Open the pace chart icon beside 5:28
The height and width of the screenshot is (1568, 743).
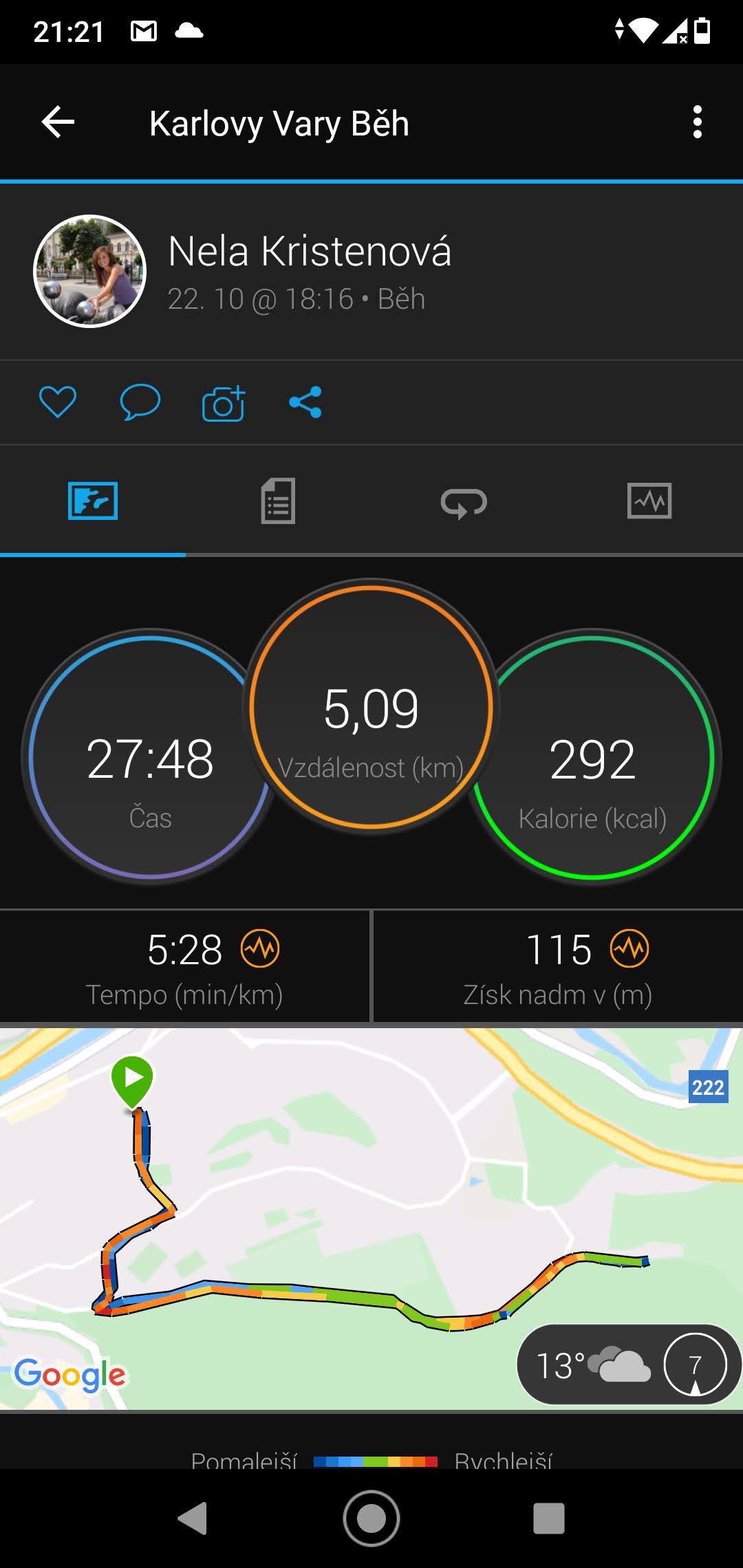260,948
